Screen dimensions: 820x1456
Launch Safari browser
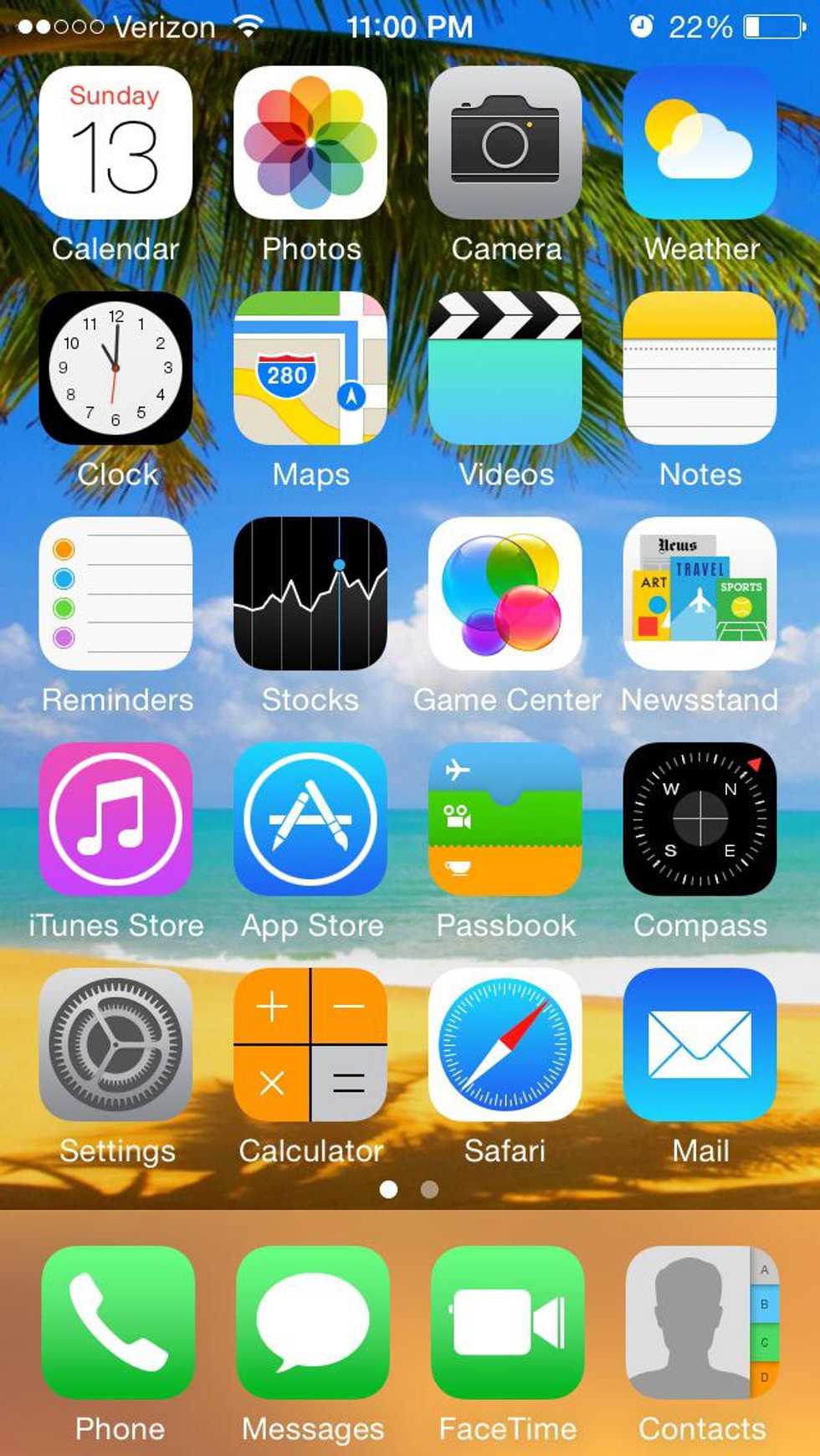point(505,1044)
